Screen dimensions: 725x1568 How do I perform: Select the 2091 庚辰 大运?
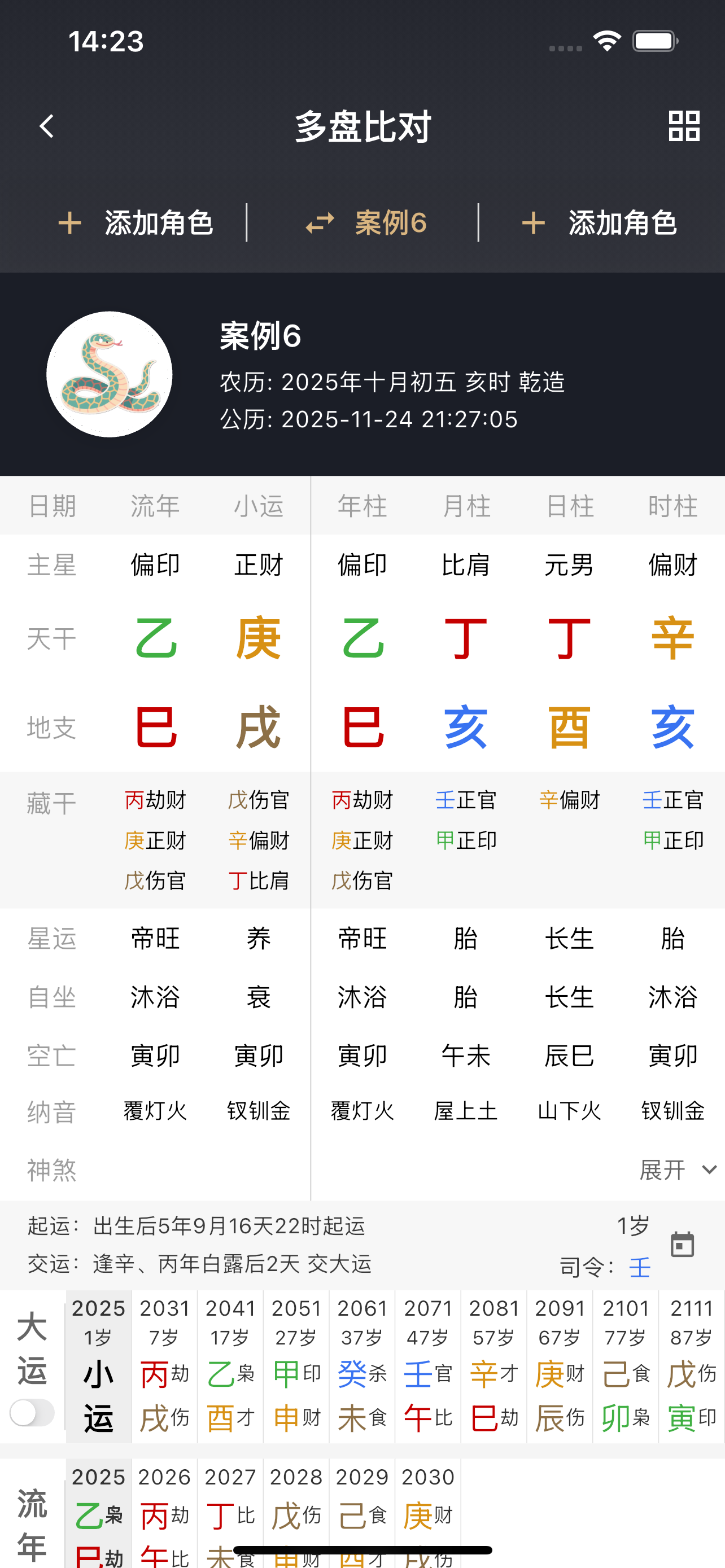[x=560, y=1365]
